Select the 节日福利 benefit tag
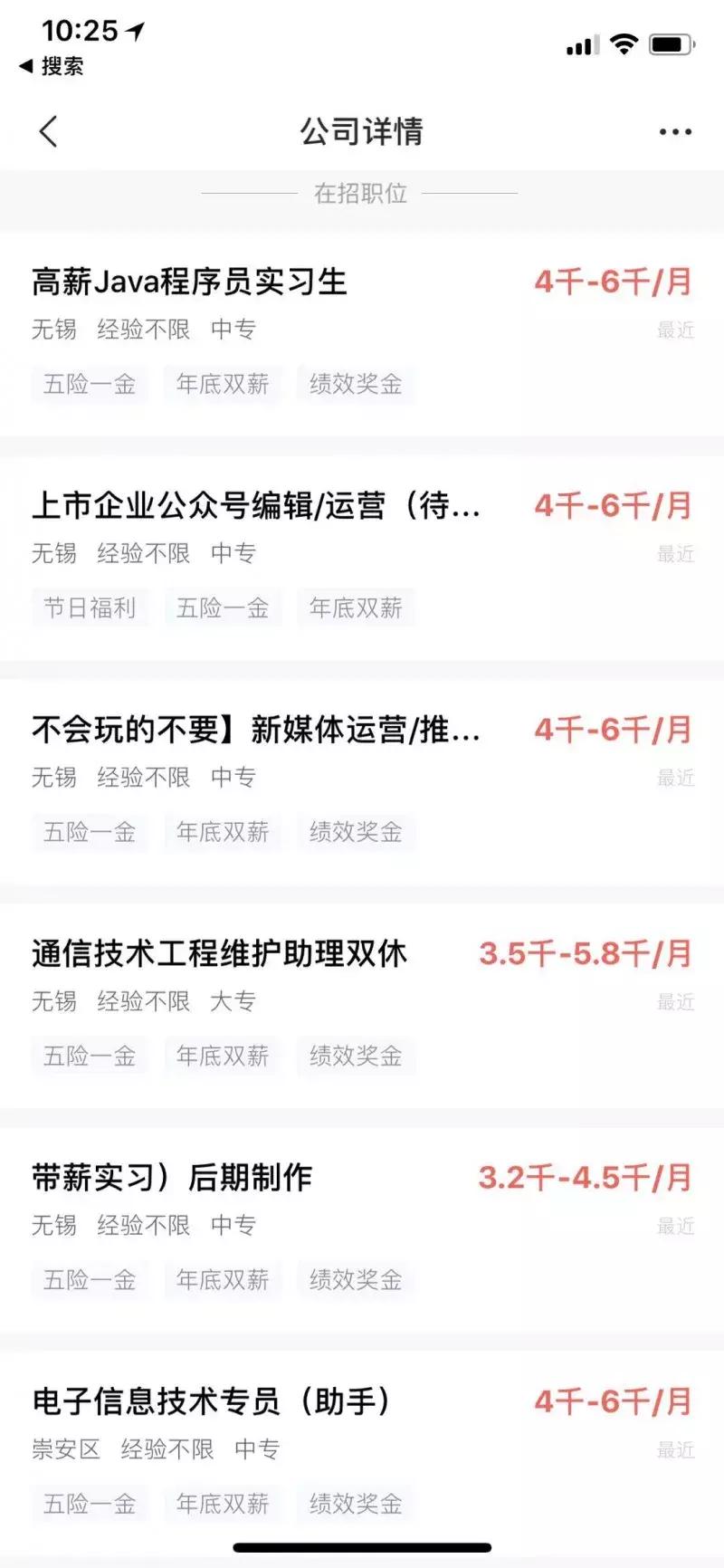This screenshot has width=724, height=1568. tap(90, 607)
